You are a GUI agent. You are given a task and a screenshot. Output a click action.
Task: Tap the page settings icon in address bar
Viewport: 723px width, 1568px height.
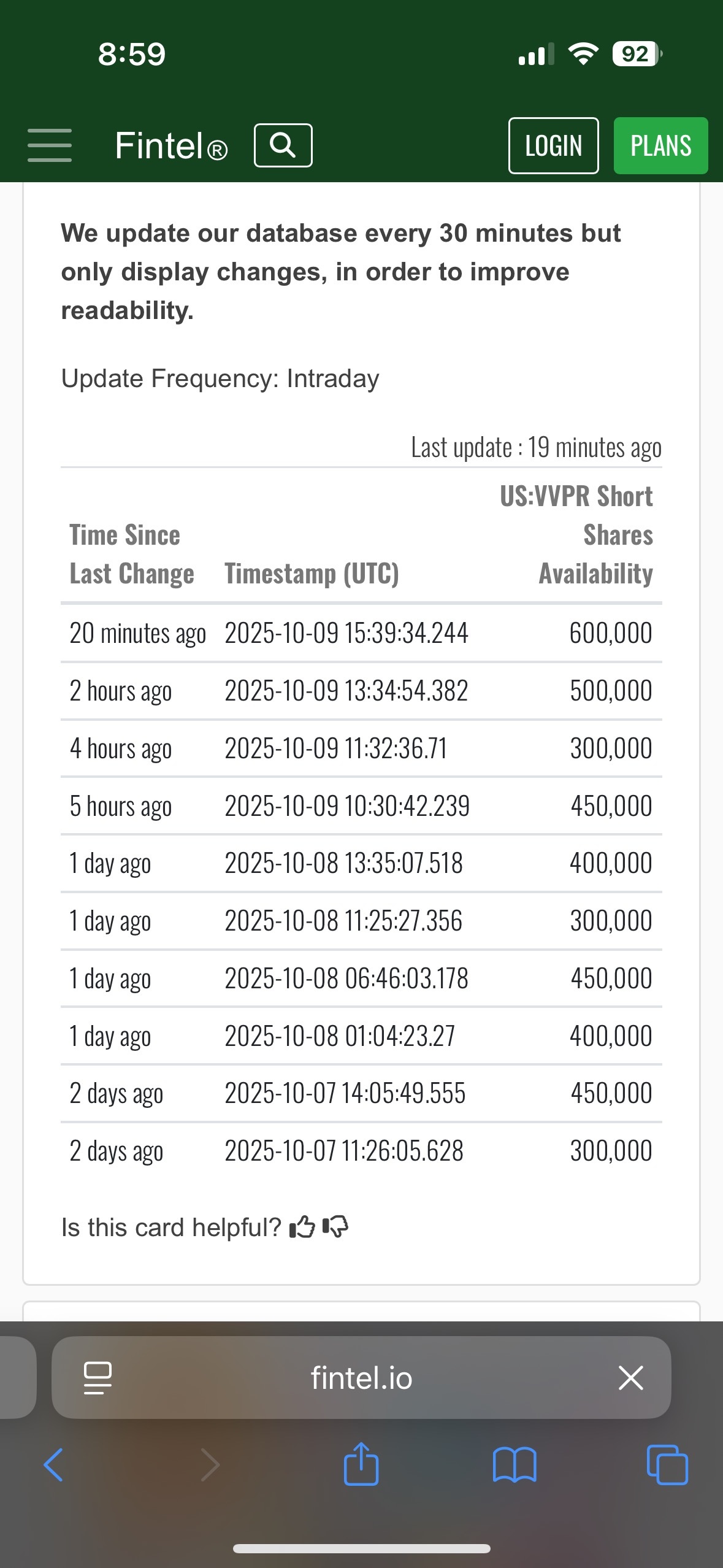point(98,1377)
